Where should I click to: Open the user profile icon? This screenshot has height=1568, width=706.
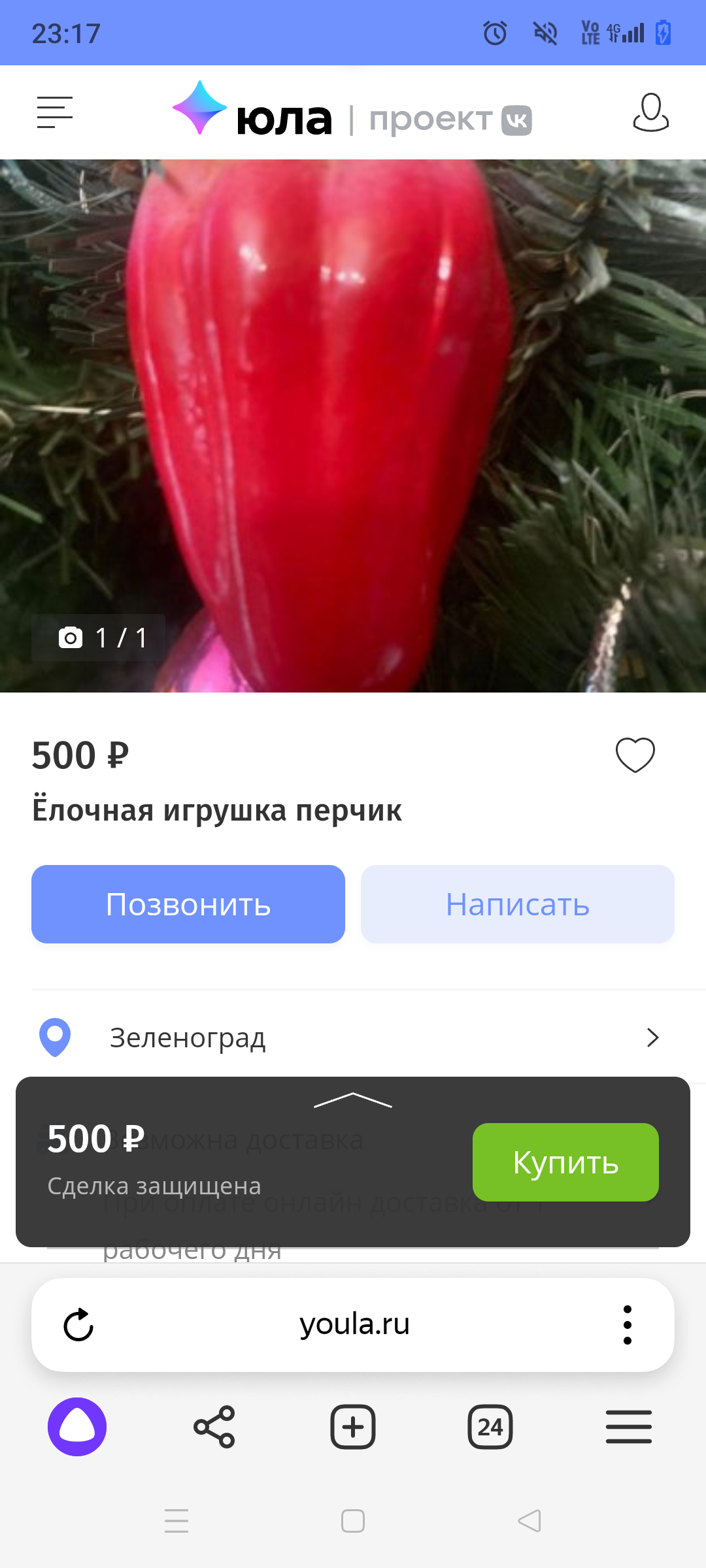tap(650, 112)
